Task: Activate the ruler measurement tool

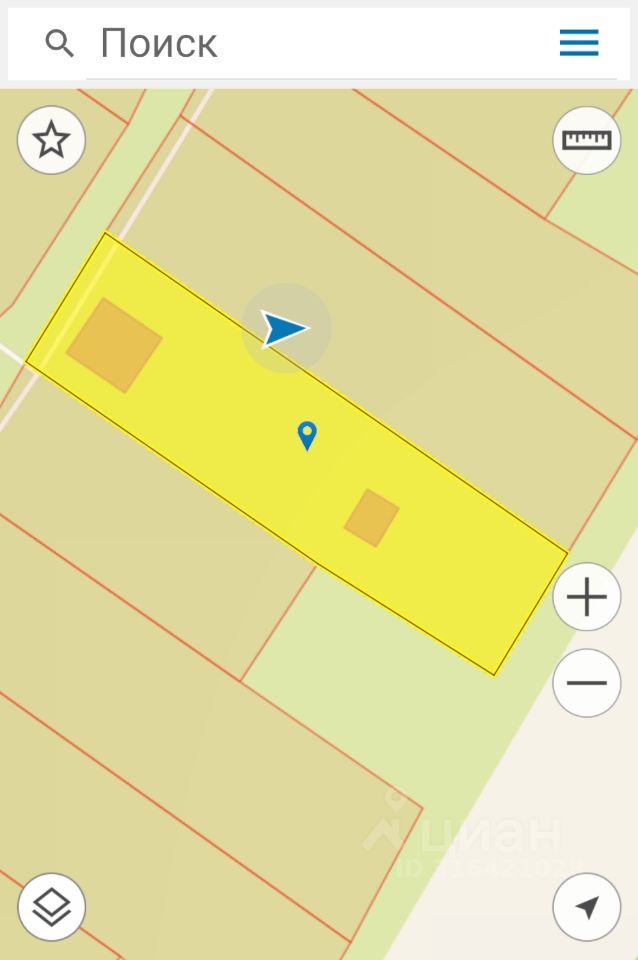Action: tap(586, 140)
